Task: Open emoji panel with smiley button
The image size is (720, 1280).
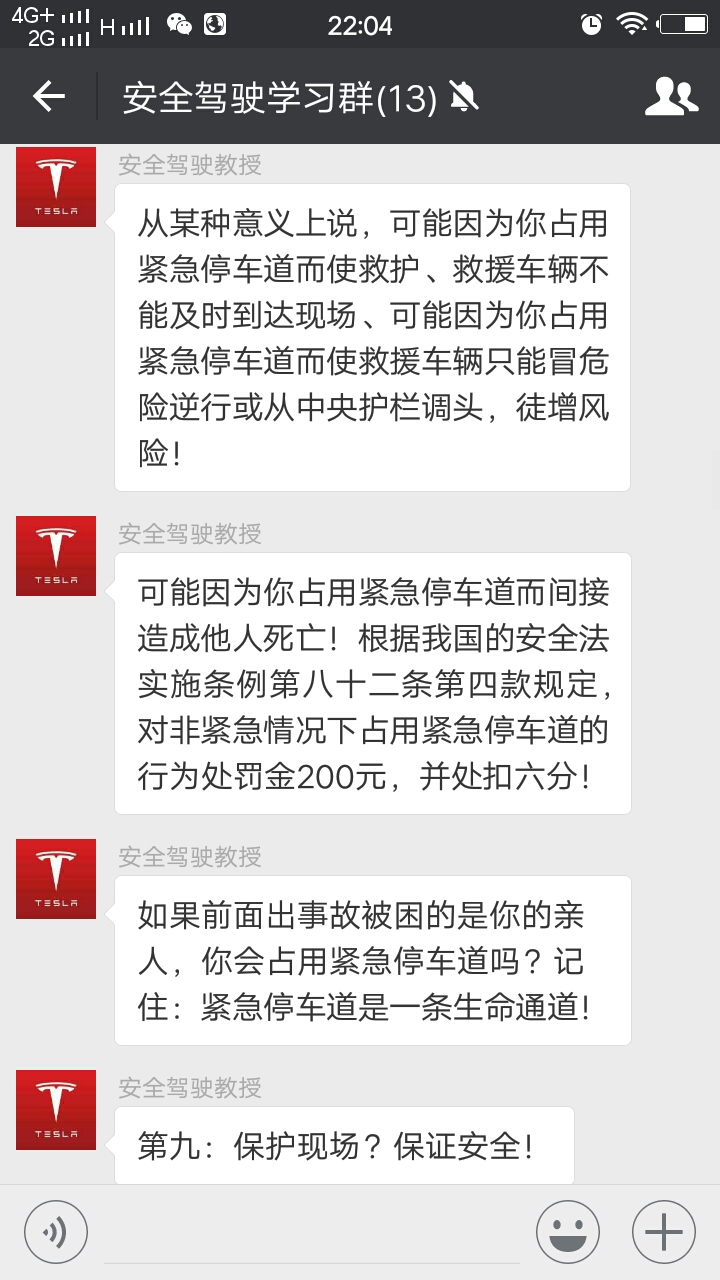Action: click(x=565, y=1231)
